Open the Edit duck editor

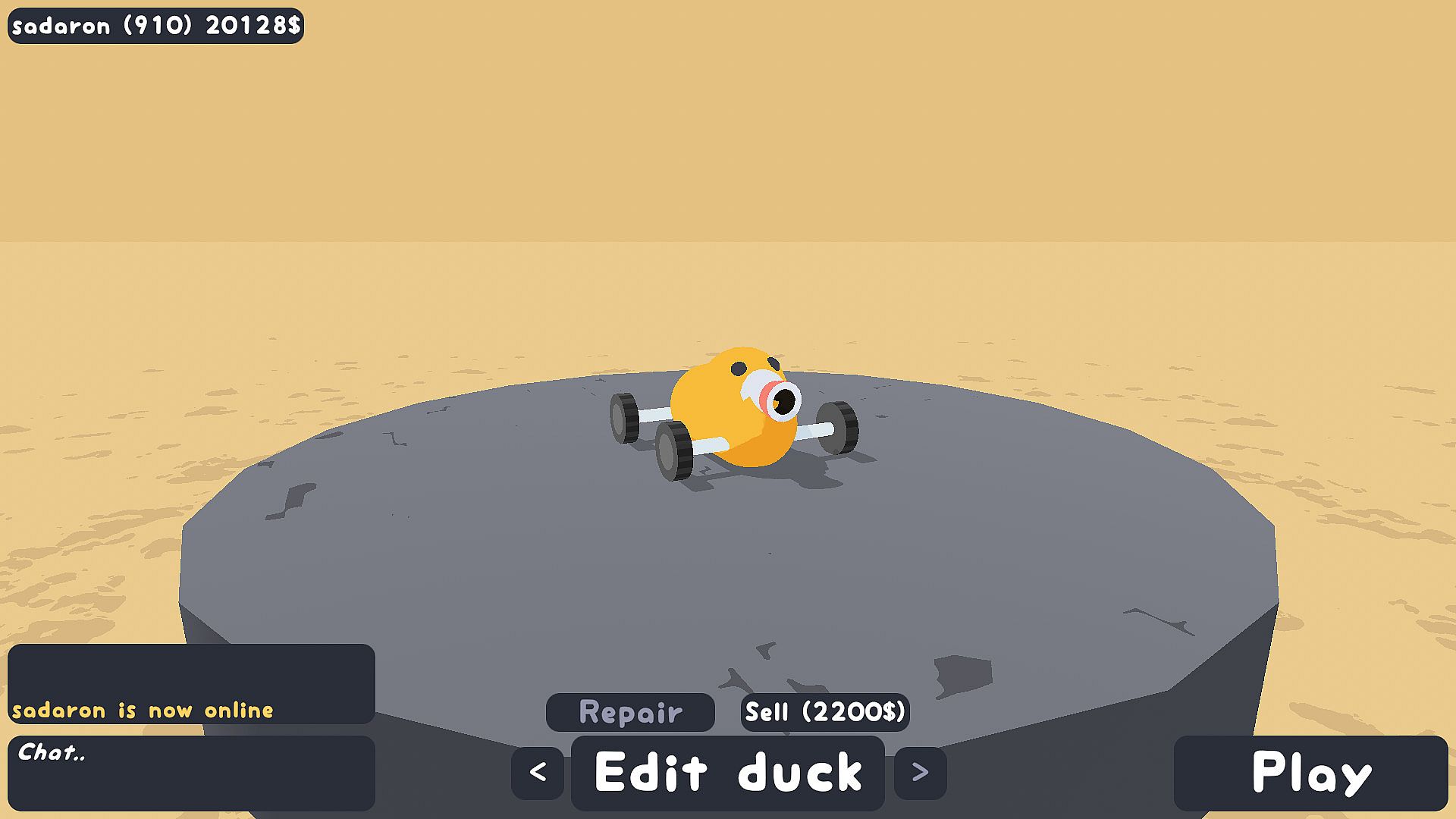[x=727, y=773]
